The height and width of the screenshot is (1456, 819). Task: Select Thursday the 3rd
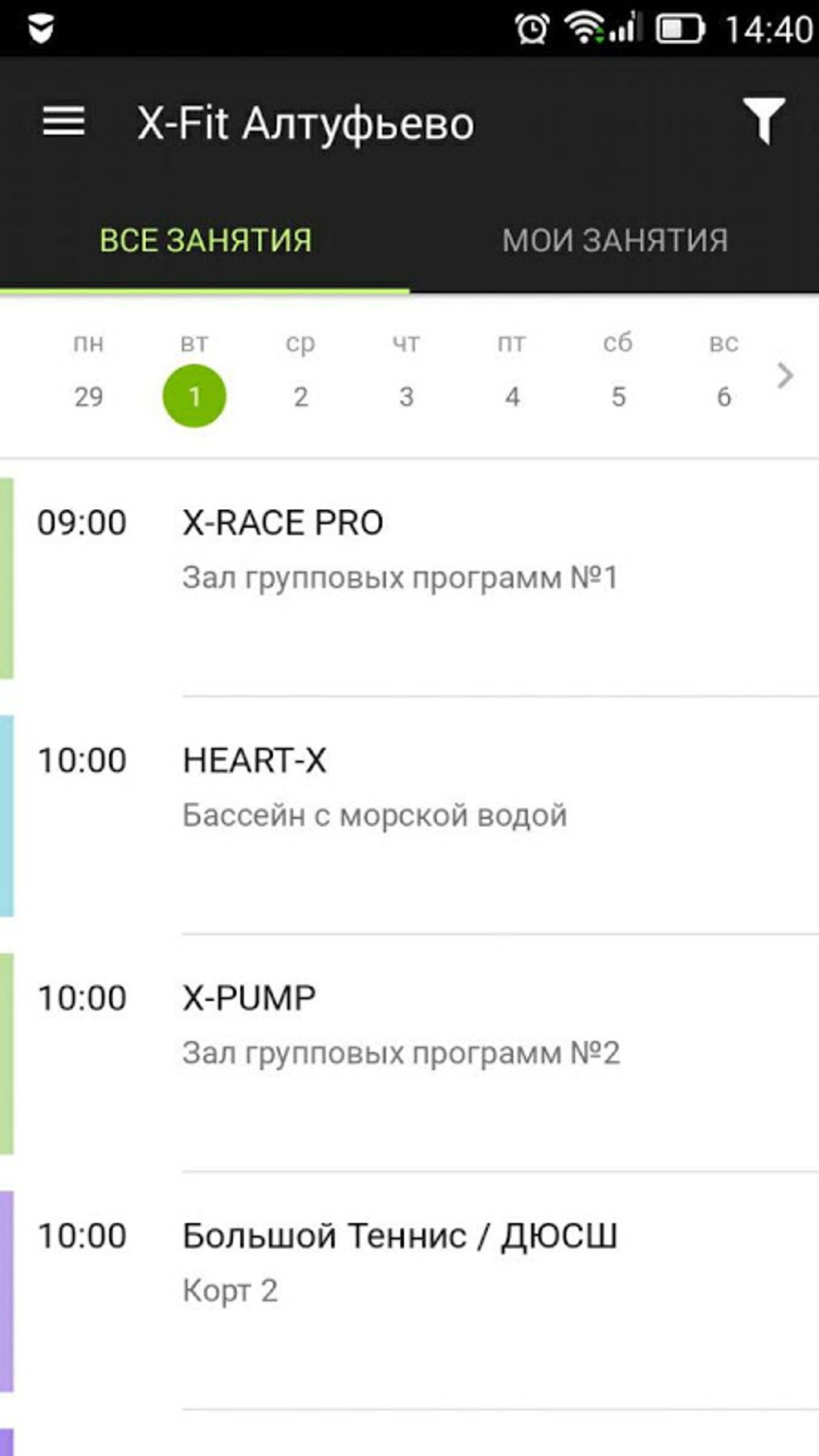click(406, 395)
